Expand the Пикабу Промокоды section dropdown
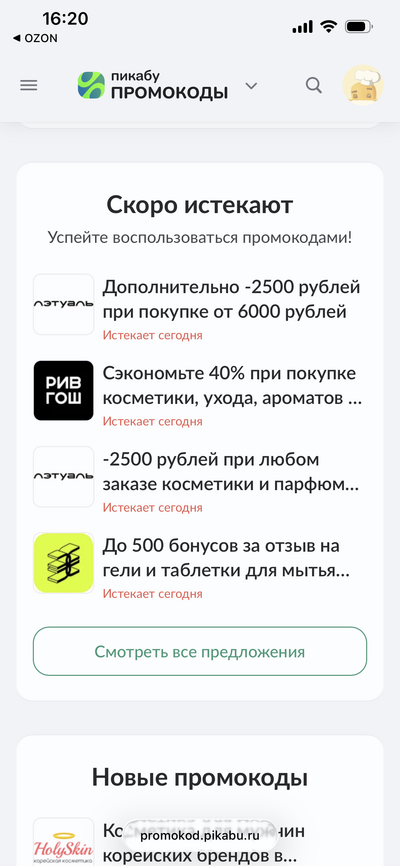This screenshot has height=866, width=400. [251, 86]
